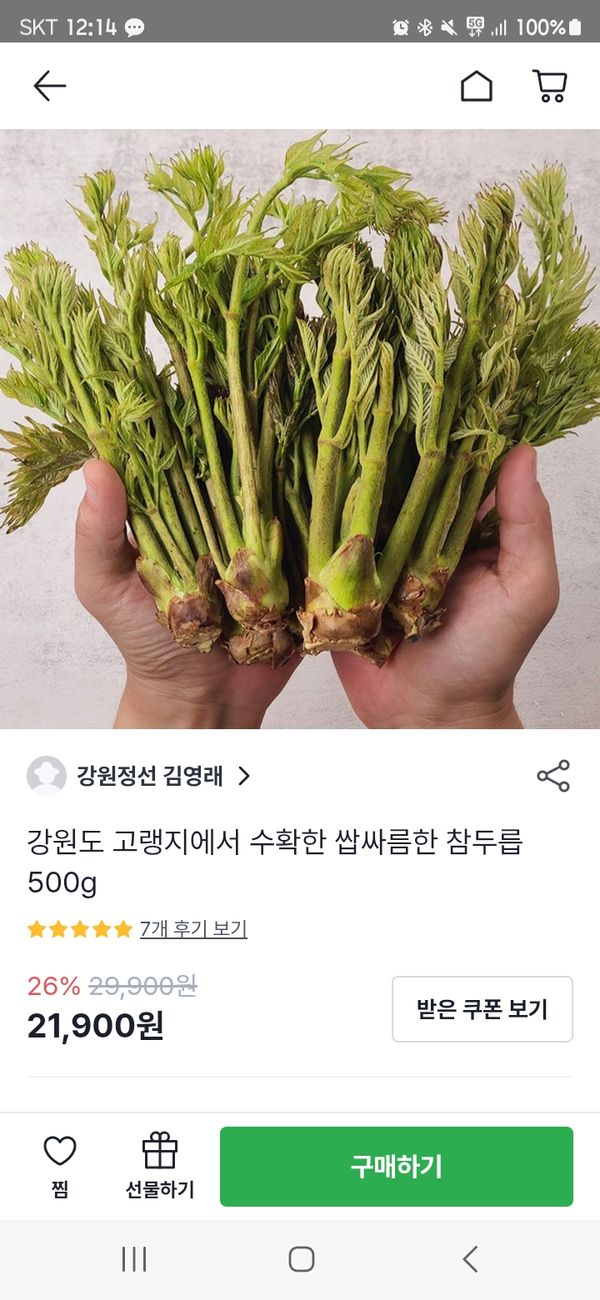Open the shopping cart

pos(550,86)
